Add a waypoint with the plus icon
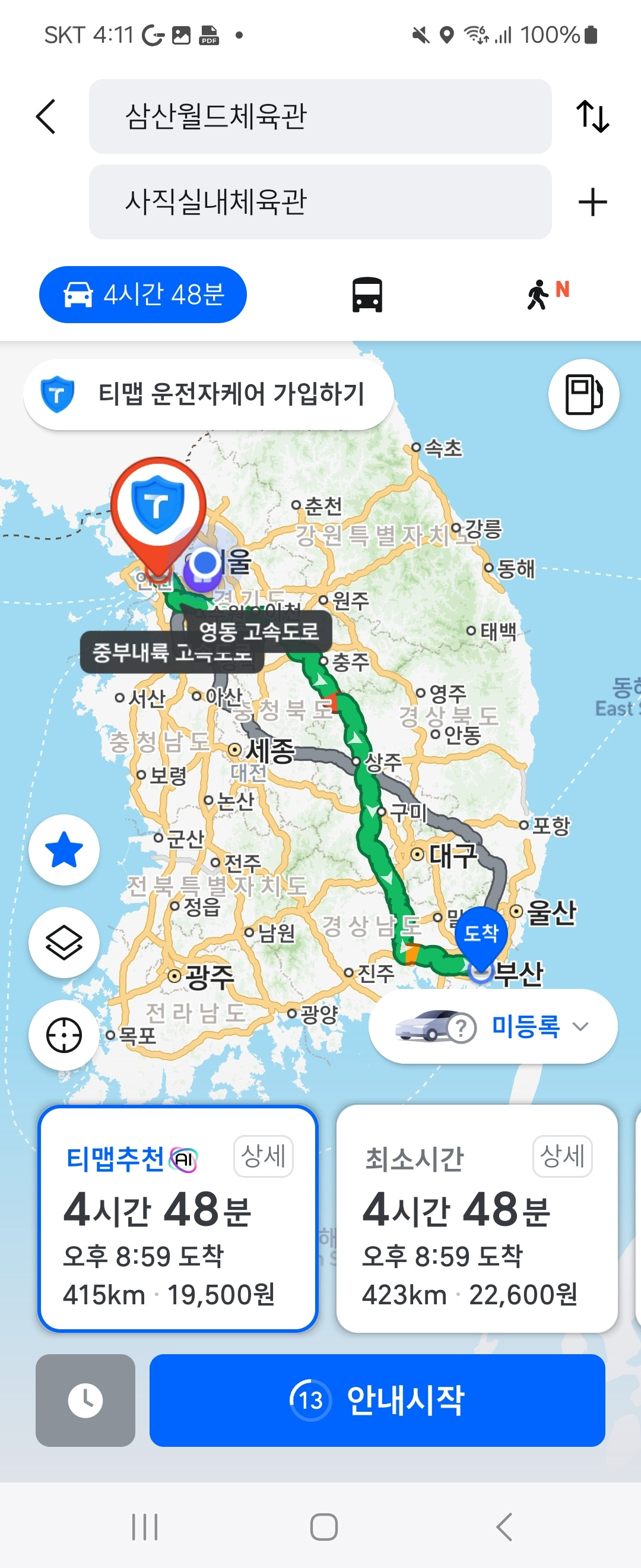Viewport: 641px width, 1568px height. tap(592, 201)
